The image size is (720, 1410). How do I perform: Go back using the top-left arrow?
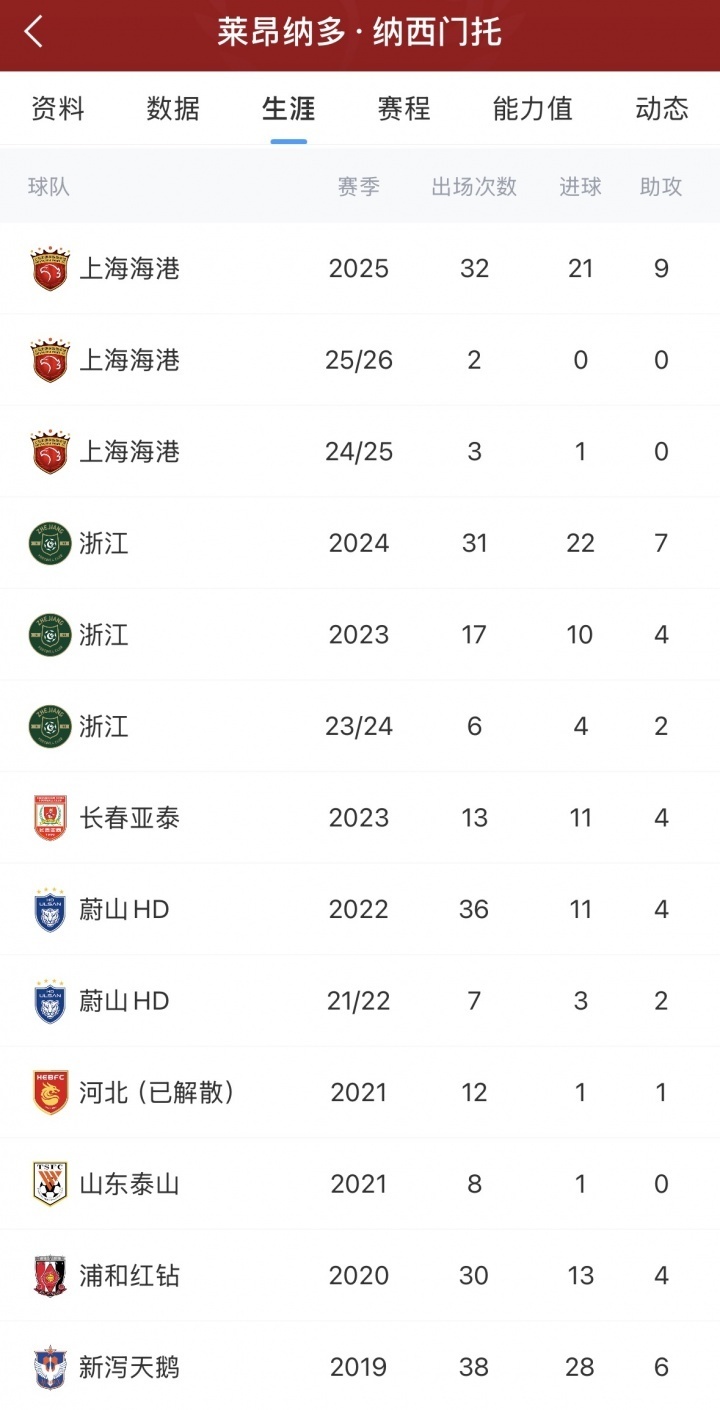point(34,32)
